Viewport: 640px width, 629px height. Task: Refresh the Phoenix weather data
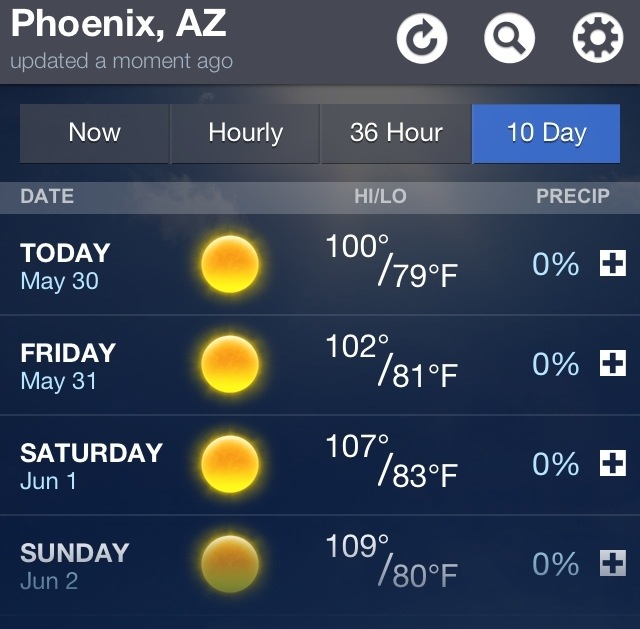[421, 40]
